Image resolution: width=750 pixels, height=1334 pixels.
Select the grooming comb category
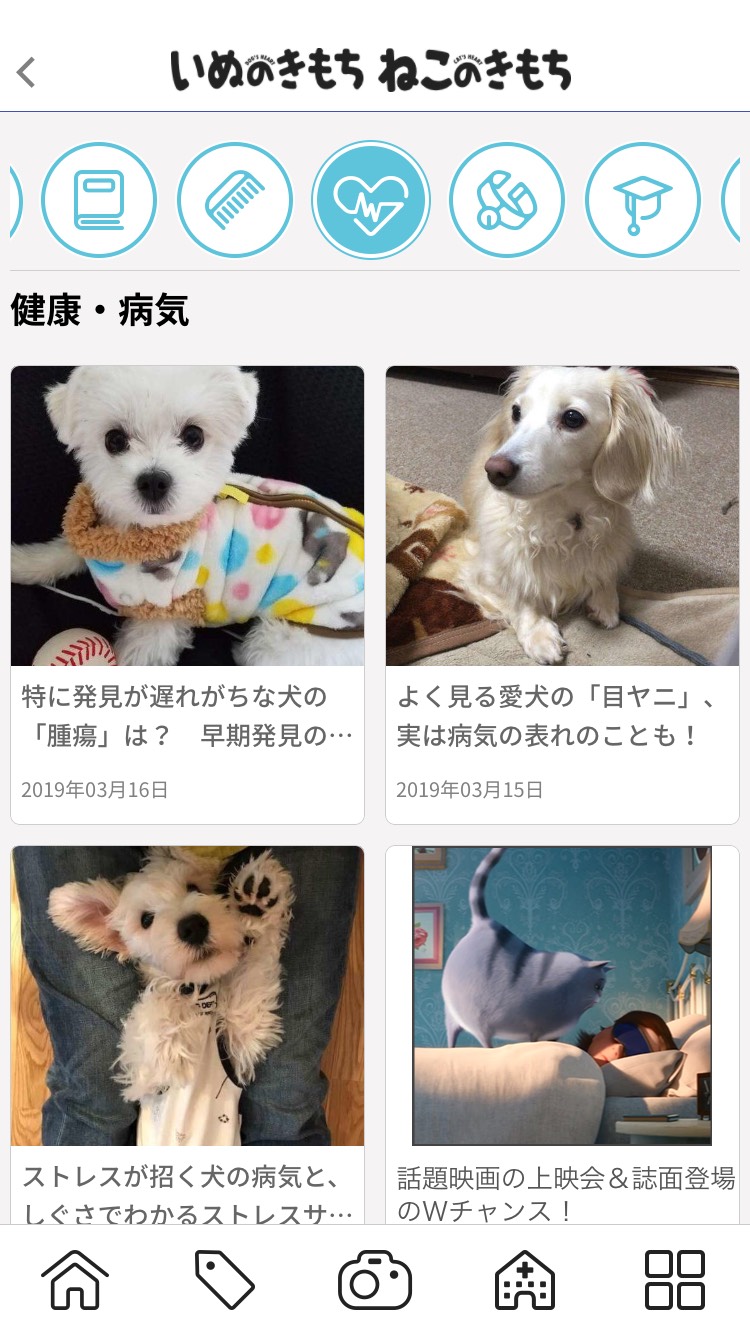[x=235, y=200]
